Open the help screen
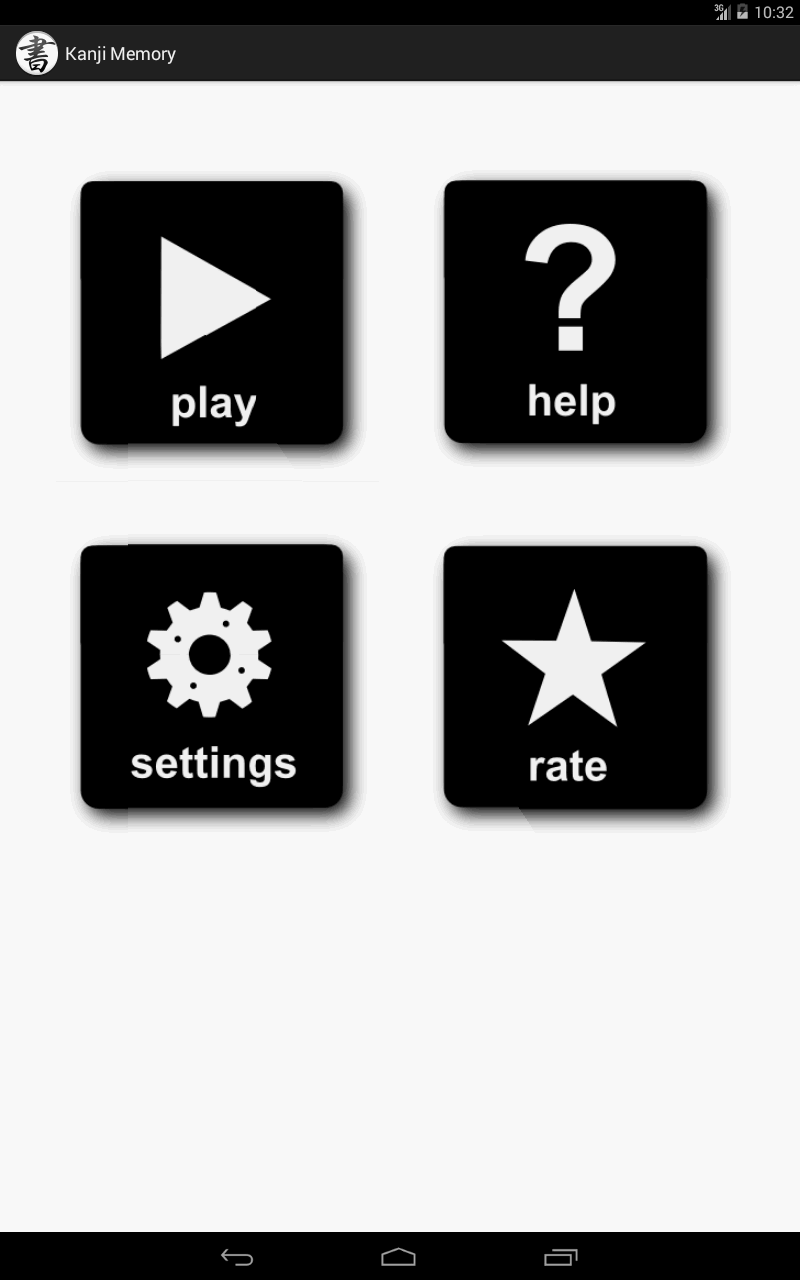 coord(575,312)
